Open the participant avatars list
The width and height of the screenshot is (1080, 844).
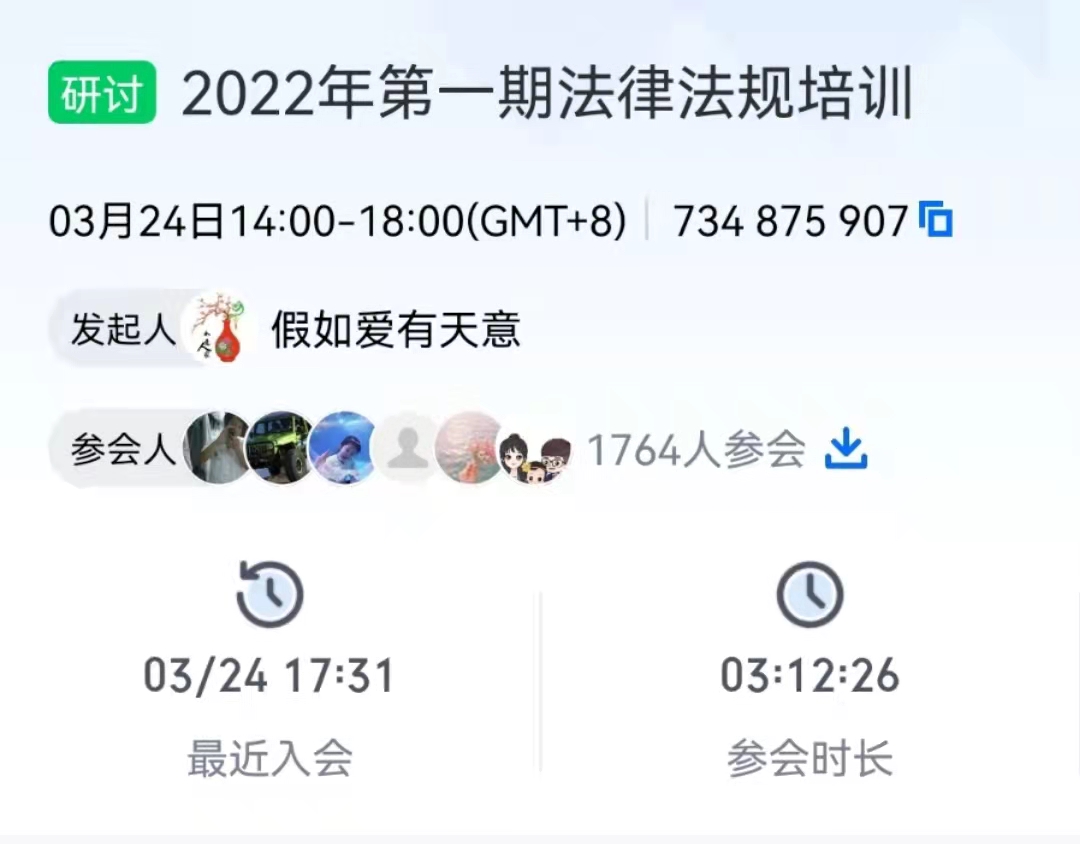(x=380, y=449)
